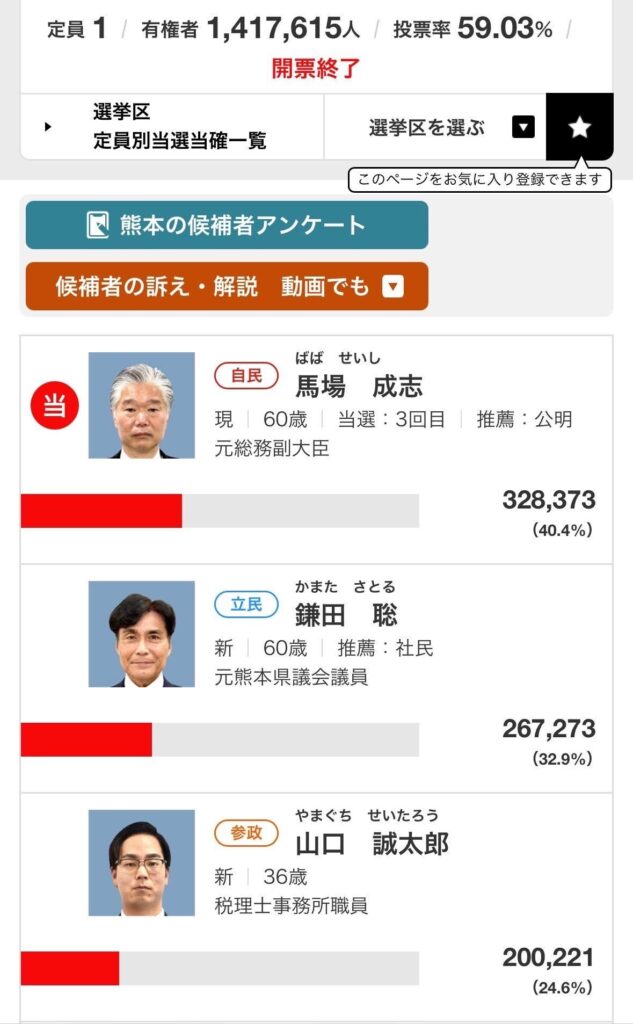Image resolution: width=633 pixels, height=1024 pixels.
Task: Open 選挙区 定員別当選当確一覧 link
Action: point(172,127)
